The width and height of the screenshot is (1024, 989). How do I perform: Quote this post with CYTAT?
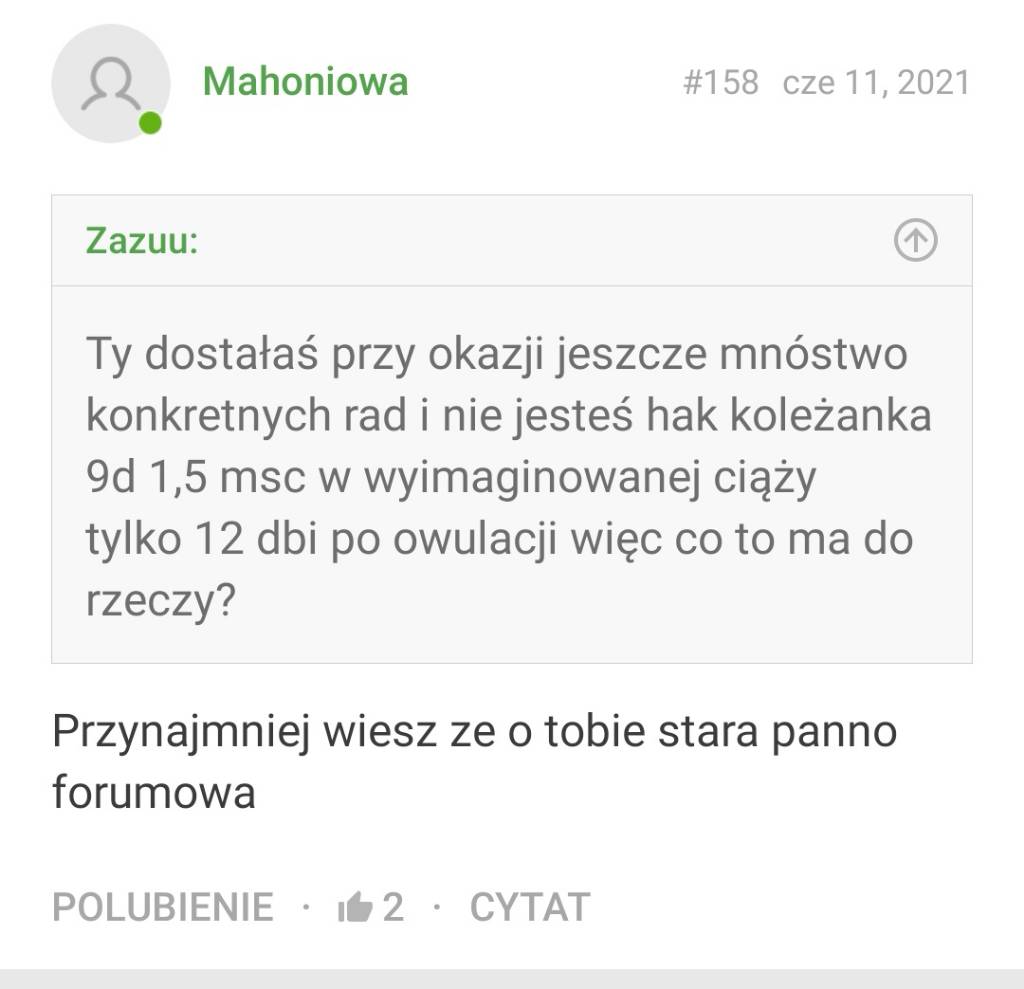(529, 907)
